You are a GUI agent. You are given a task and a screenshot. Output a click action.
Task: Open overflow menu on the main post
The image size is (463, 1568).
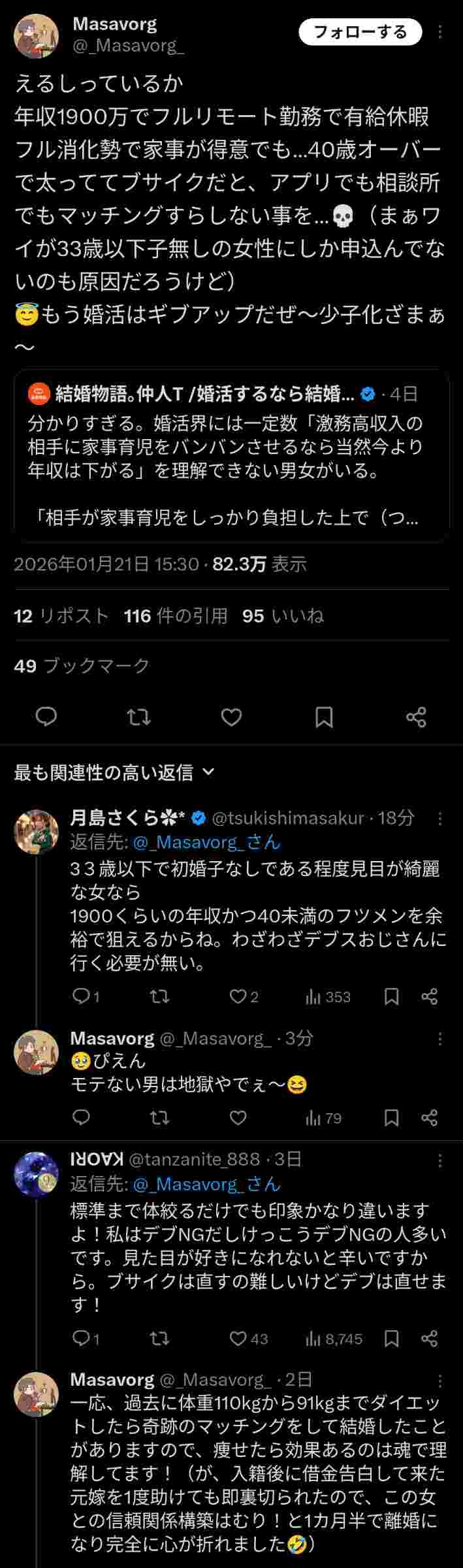click(440, 32)
